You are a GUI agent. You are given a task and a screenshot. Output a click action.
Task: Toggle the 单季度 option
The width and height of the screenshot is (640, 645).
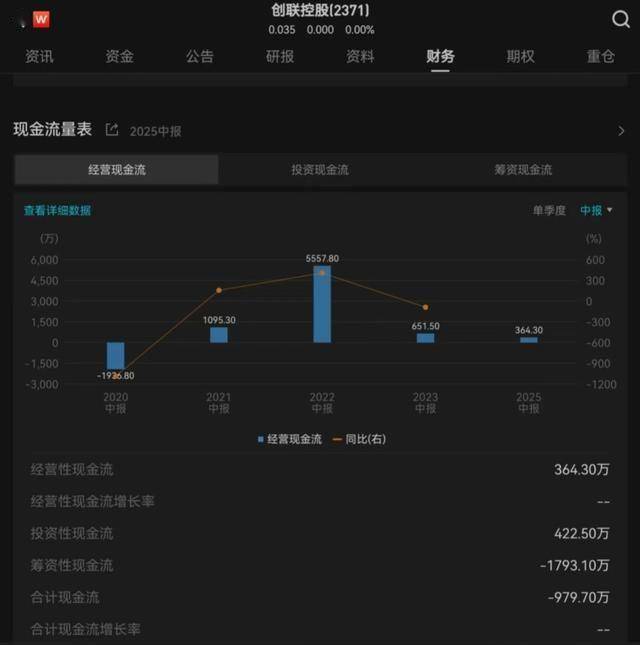(x=549, y=210)
